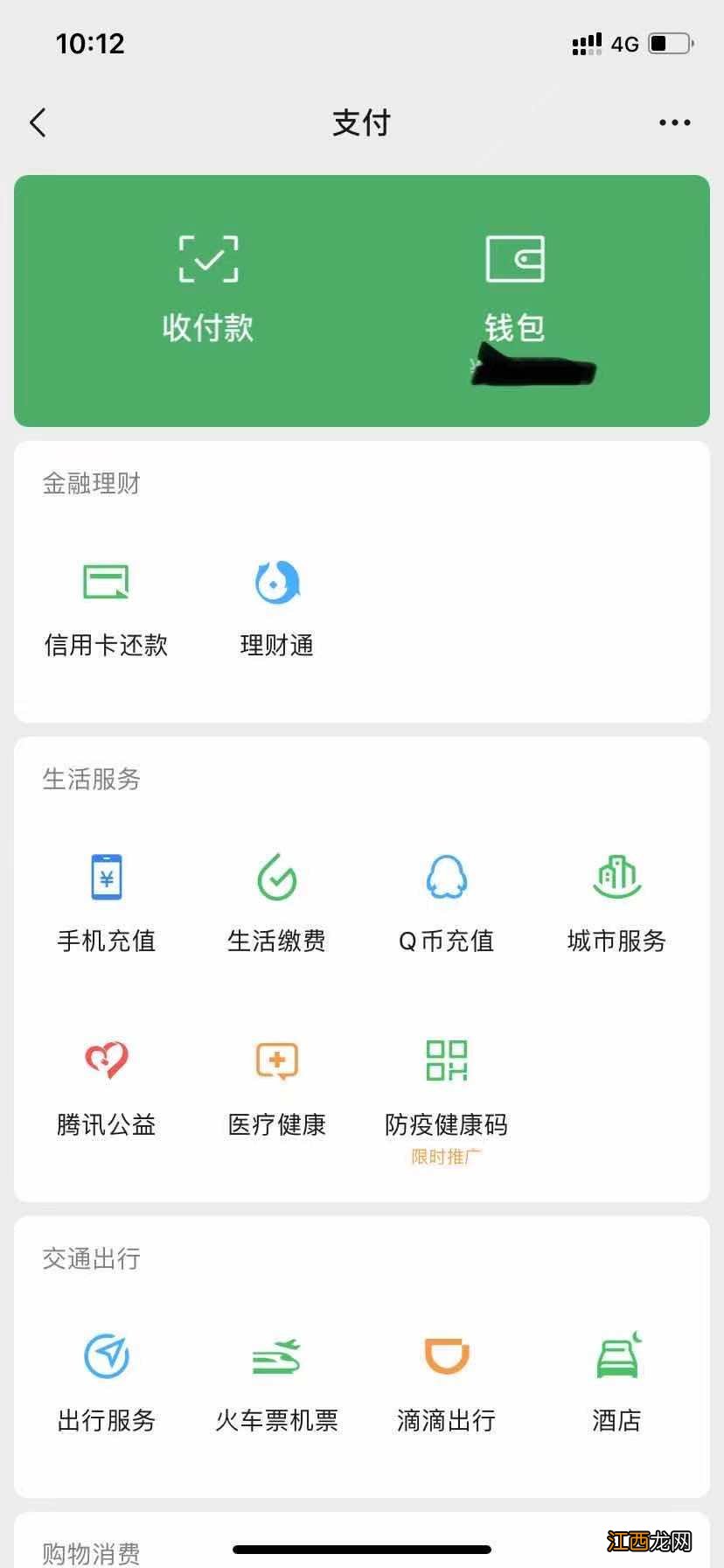This screenshot has height=1568, width=724.
Task: Select 信用卡还款 credit card repayment
Action: point(106,608)
